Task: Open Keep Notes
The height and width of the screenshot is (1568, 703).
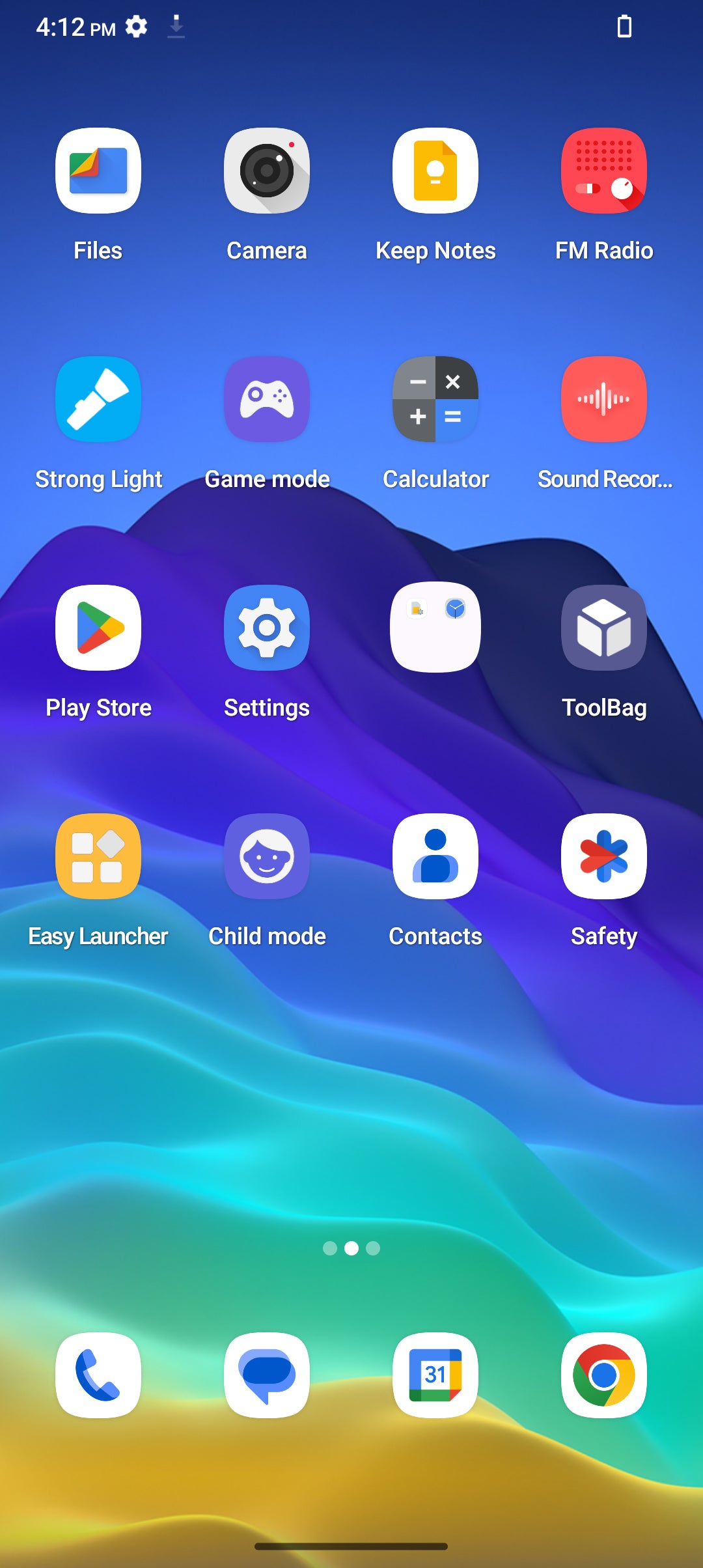Action: pos(435,171)
